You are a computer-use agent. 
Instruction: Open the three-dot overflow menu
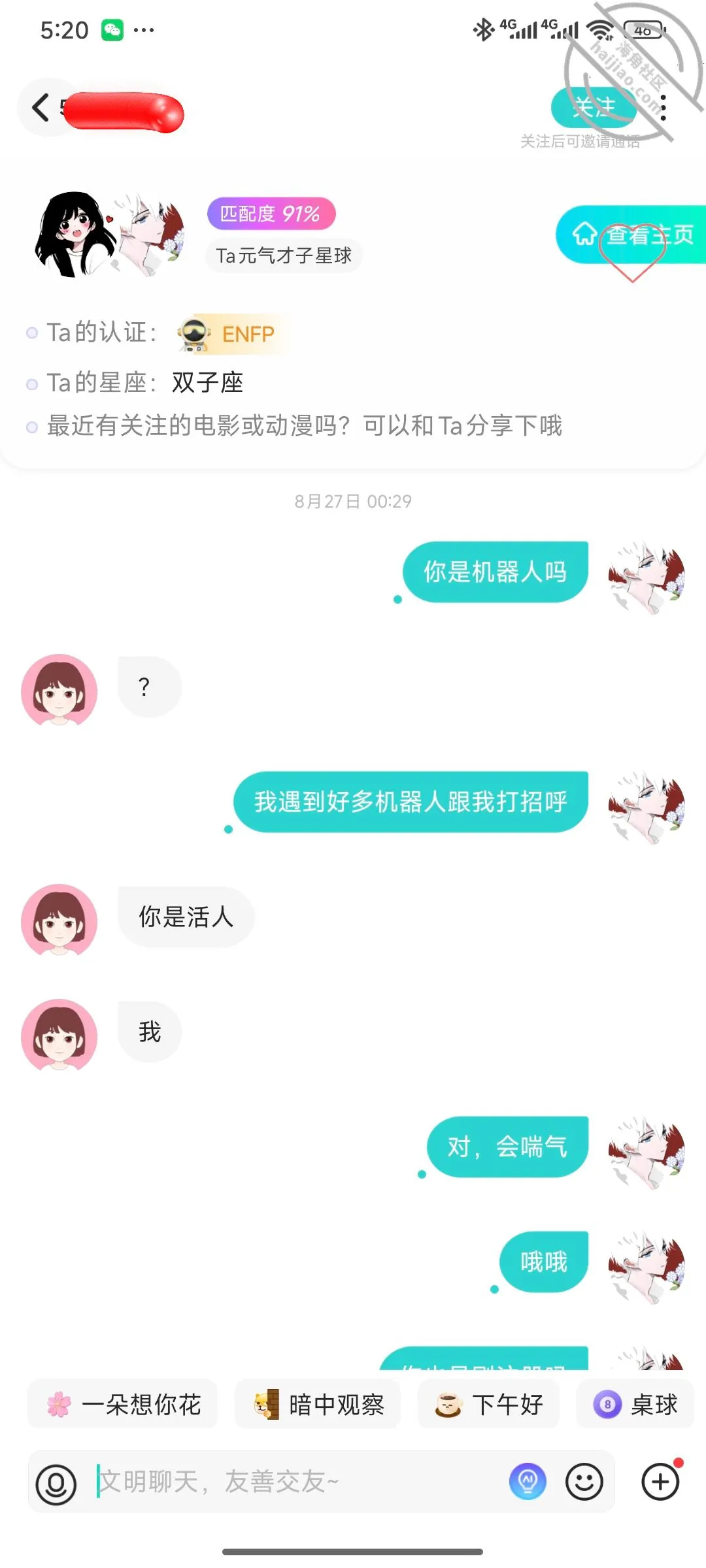point(663,108)
